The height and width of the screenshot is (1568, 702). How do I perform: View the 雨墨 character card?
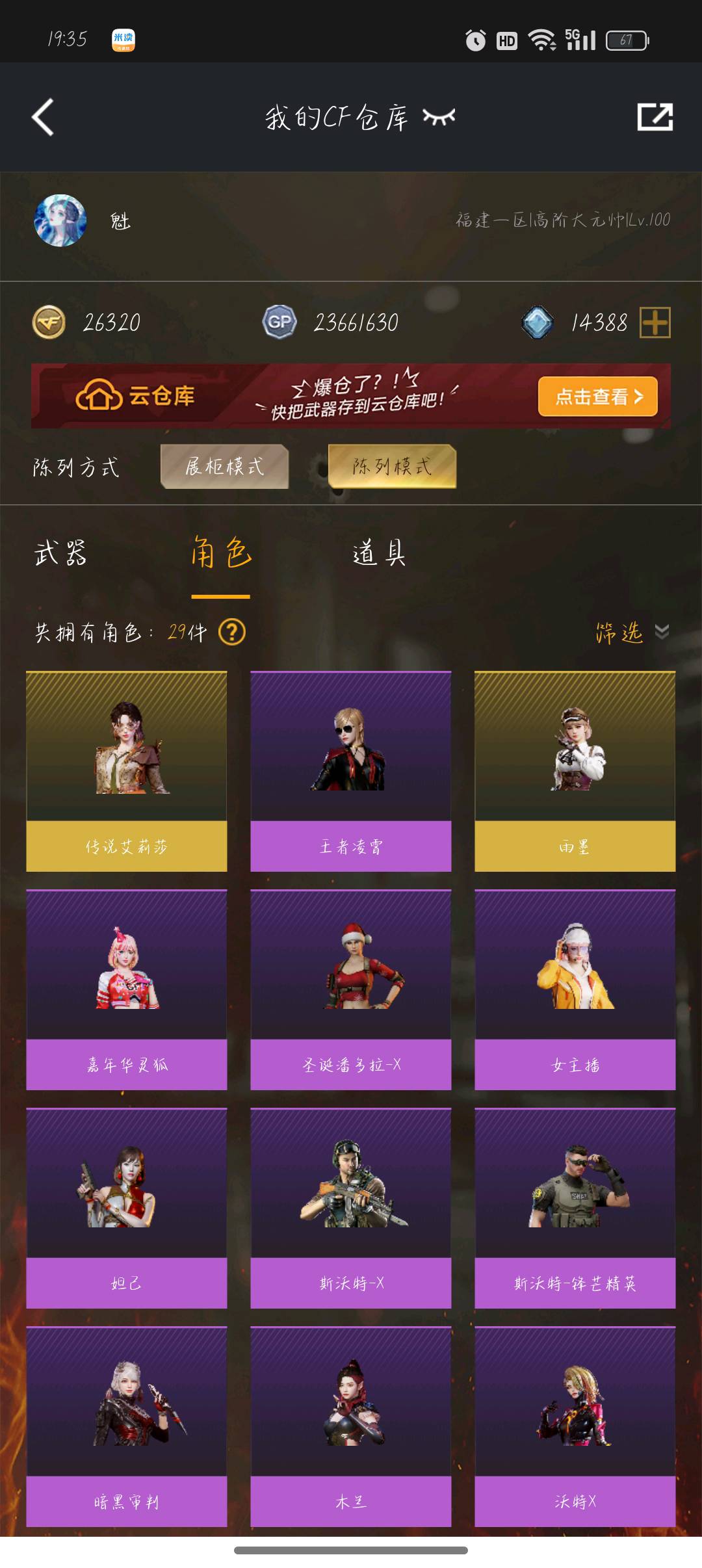(x=575, y=771)
